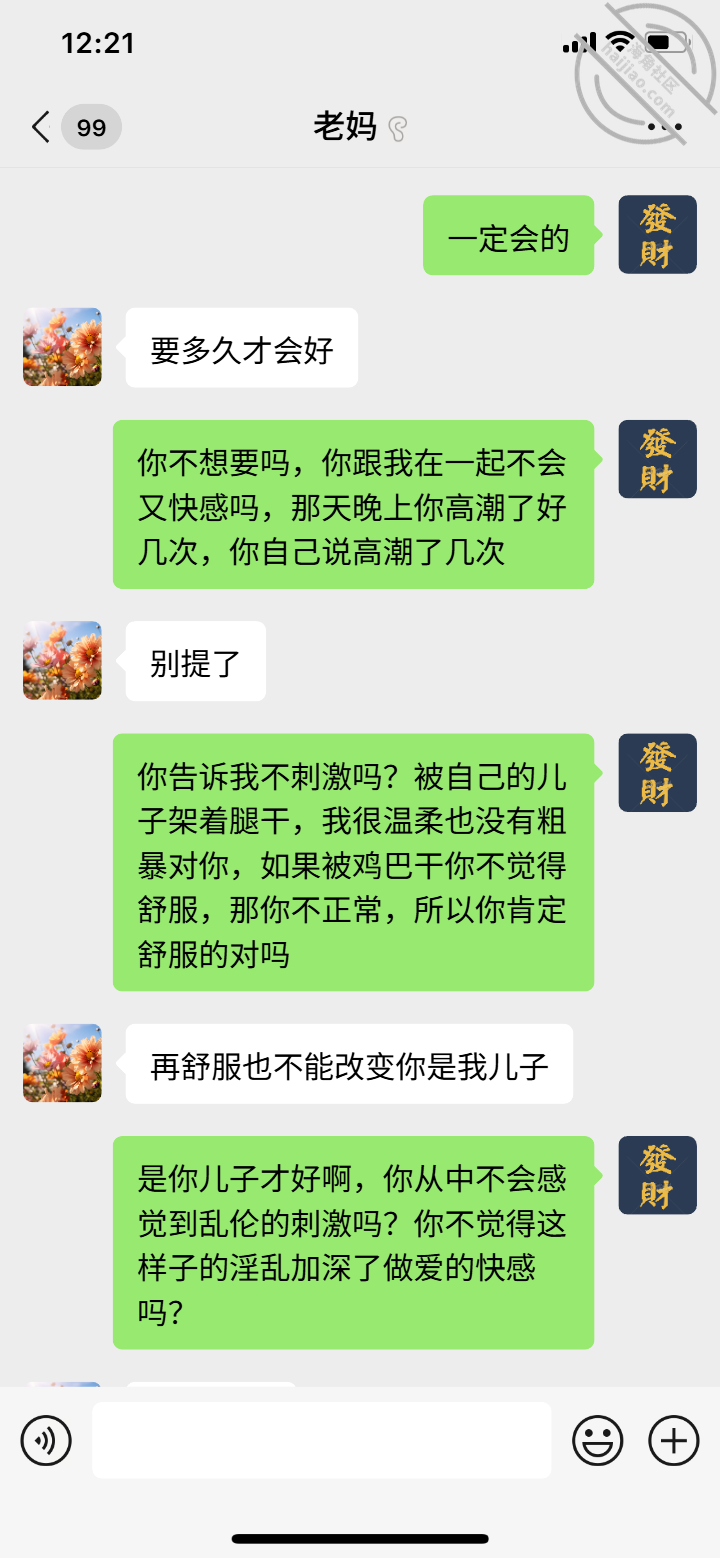The image size is (720, 1558).
Task: Open the contact profile via the flower avatar near 再舒服也不能改变
Action: tap(61, 1064)
